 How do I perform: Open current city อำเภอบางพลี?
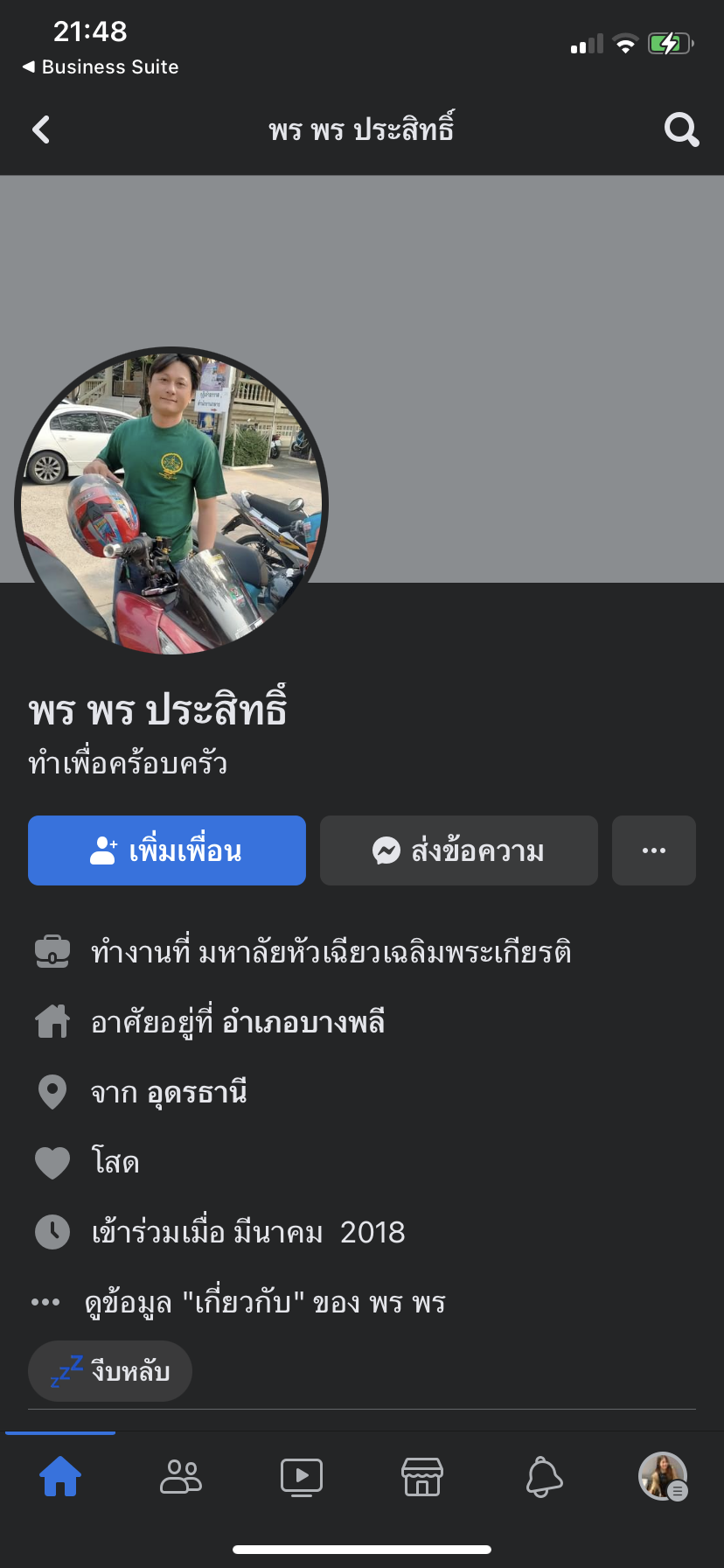click(303, 1022)
